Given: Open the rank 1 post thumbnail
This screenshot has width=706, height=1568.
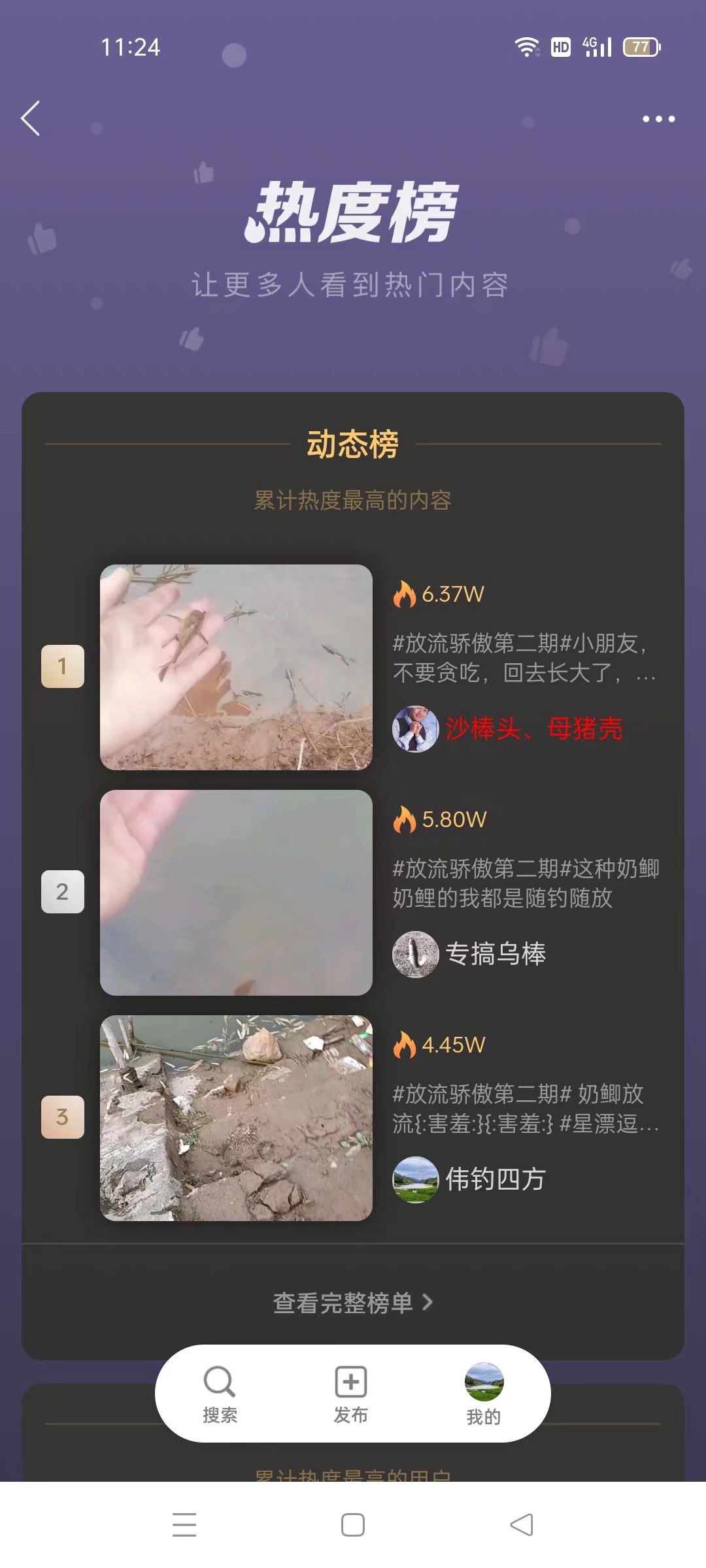Looking at the screenshot, I should click(236, 667).
